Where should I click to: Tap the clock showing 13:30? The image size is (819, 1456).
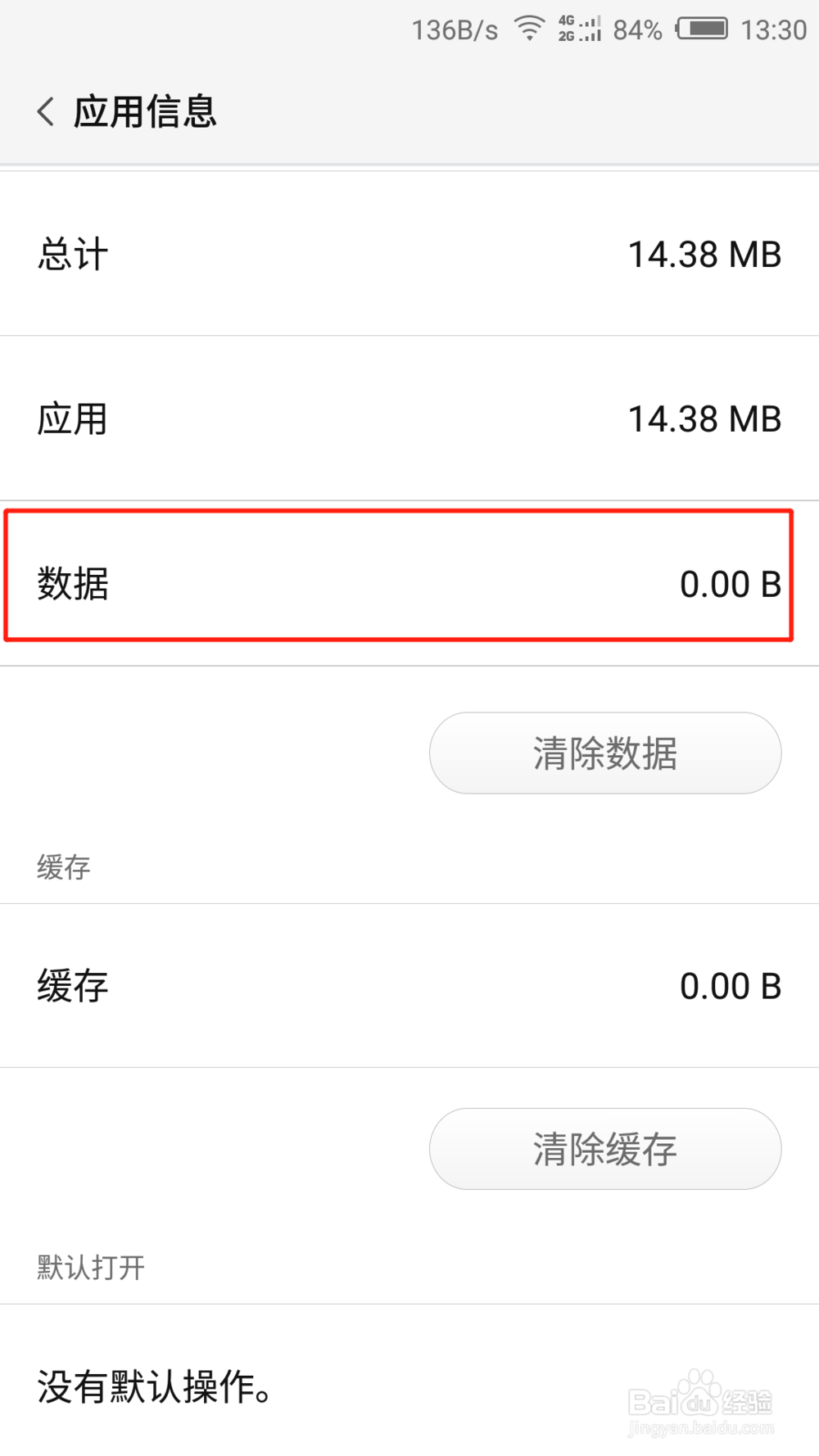click(776, 29)
